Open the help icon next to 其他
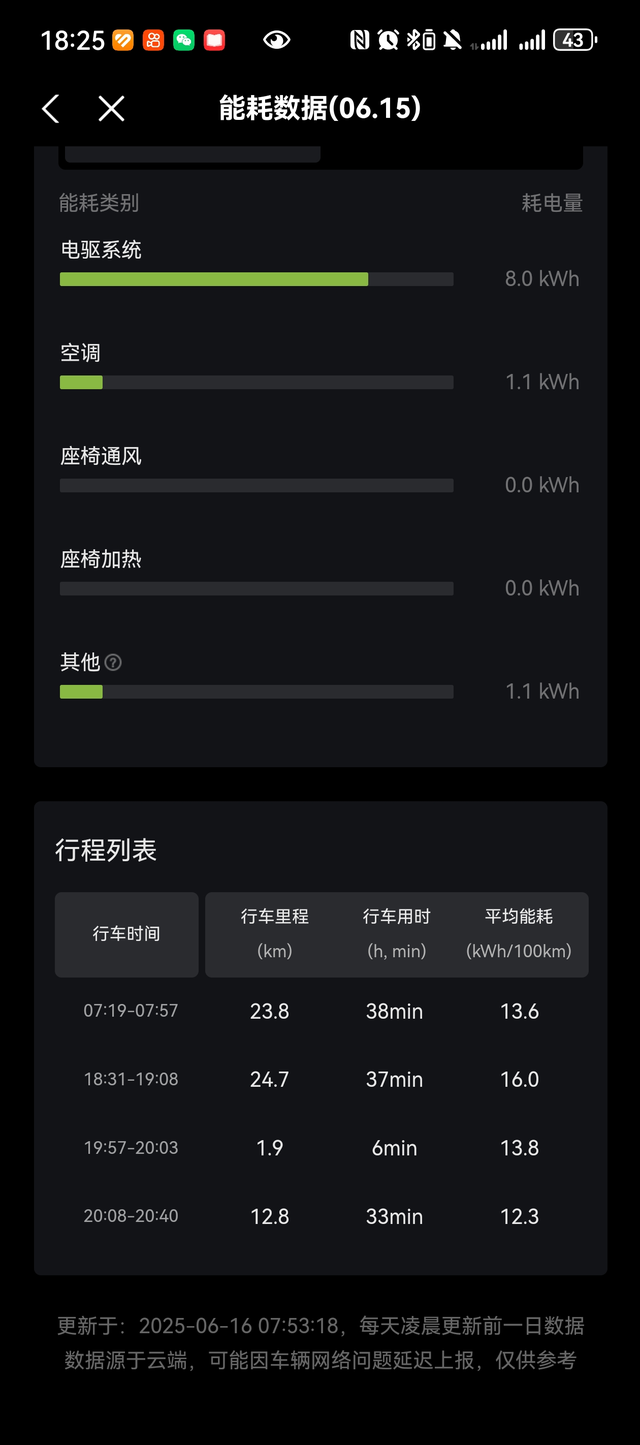This screenshot has width=640, height=1445. [x=114, y=662]
